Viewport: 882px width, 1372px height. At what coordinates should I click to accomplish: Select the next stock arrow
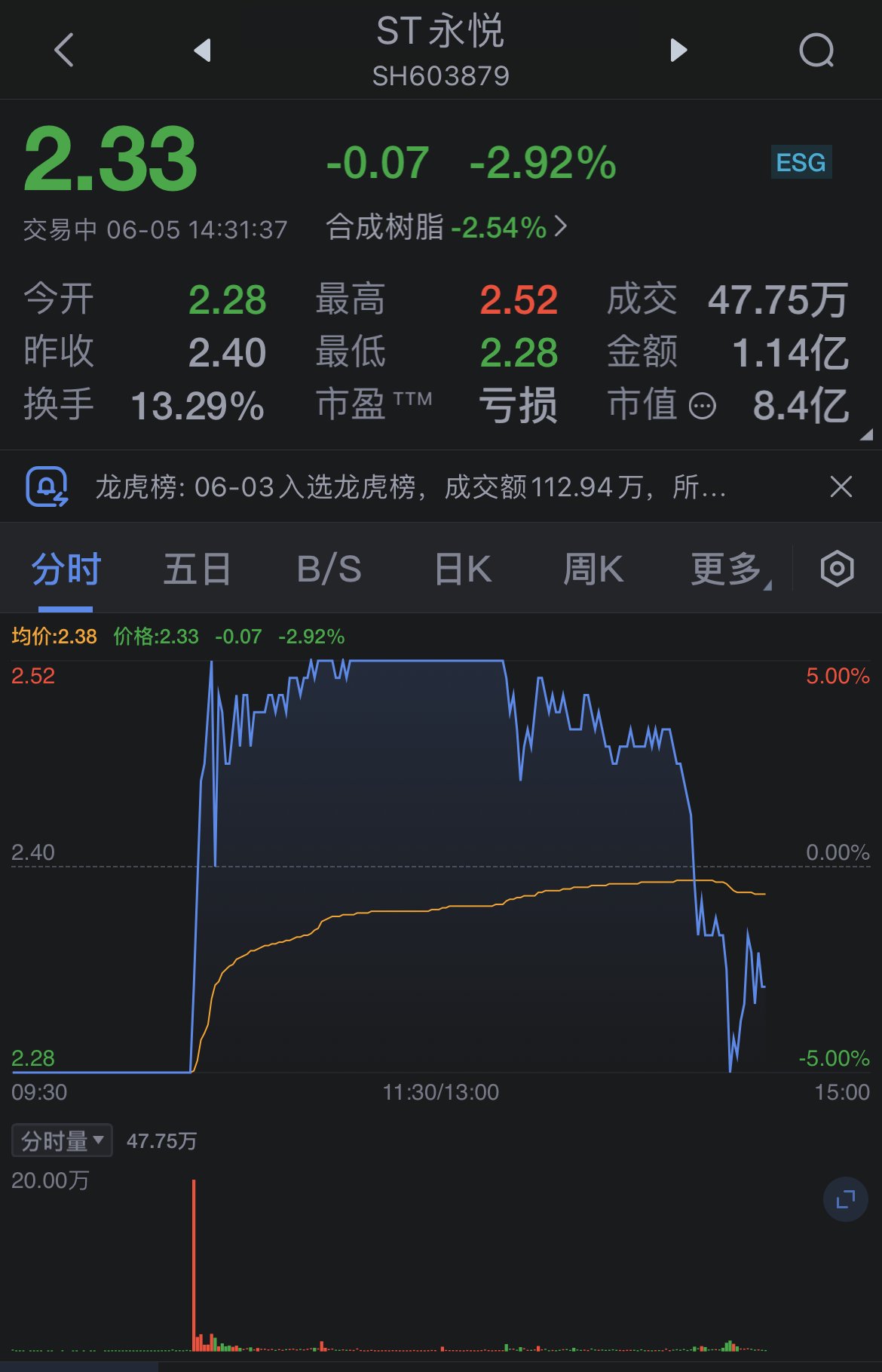click(x=677, y=50)
